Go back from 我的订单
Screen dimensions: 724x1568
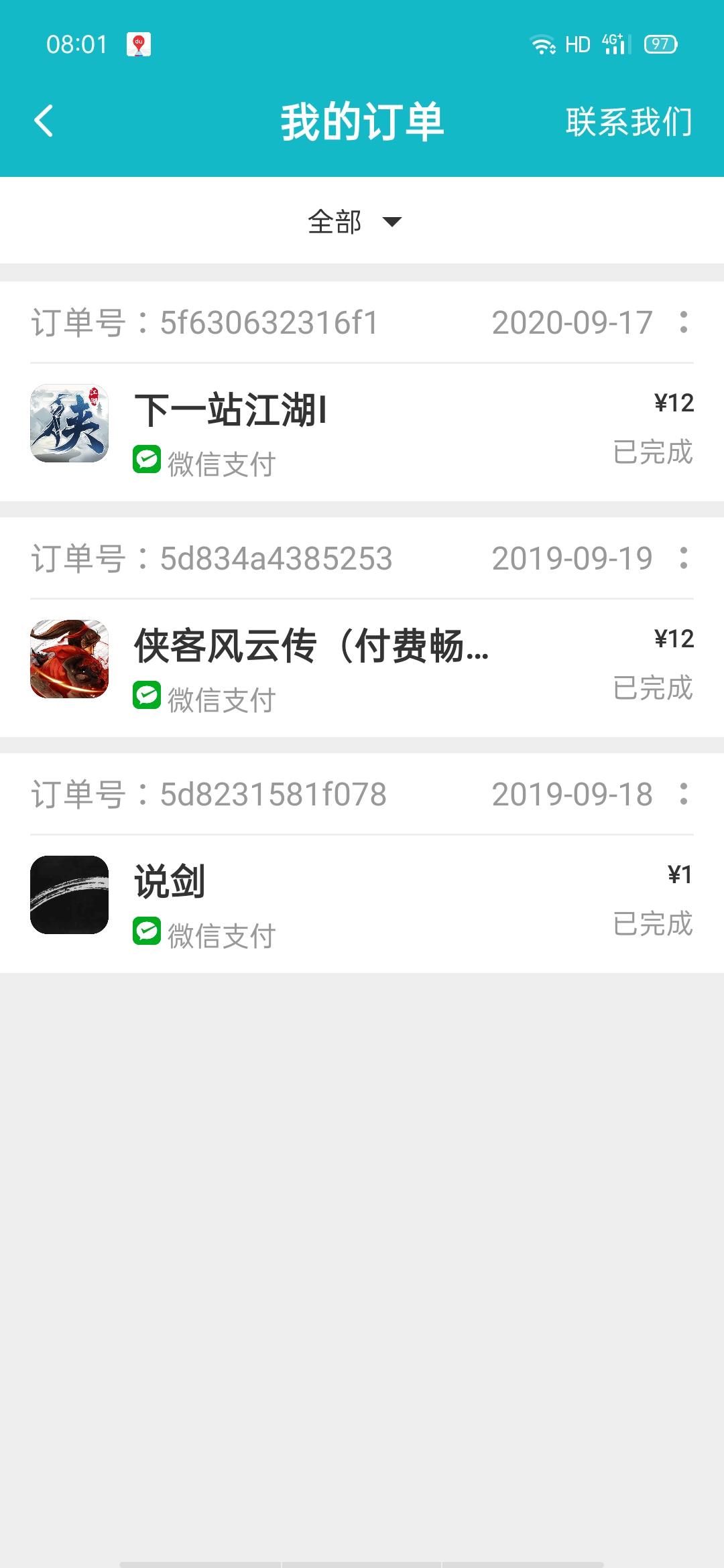(x=44, y=121)
